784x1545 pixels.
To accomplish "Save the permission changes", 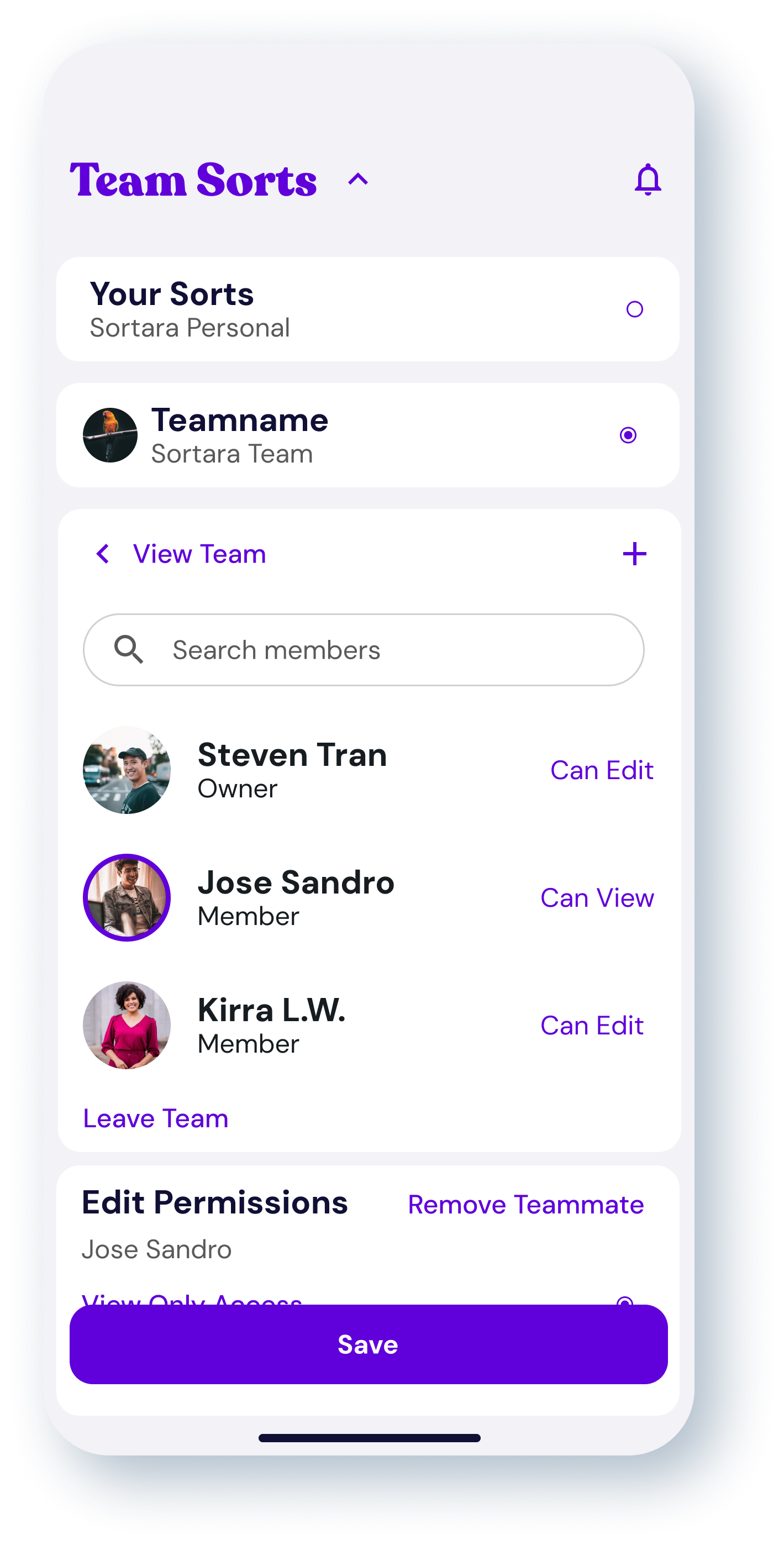I will point(369,1344).
